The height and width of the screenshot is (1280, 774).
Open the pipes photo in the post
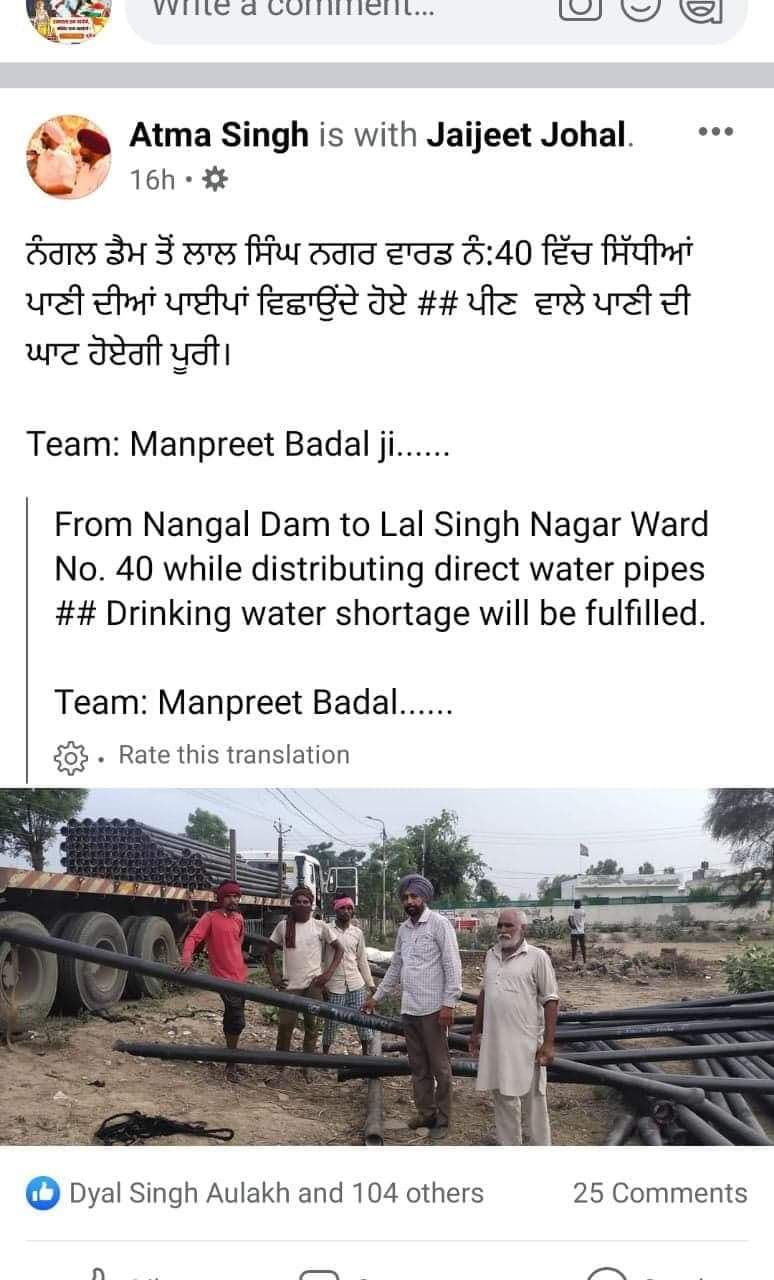[387, 966]
